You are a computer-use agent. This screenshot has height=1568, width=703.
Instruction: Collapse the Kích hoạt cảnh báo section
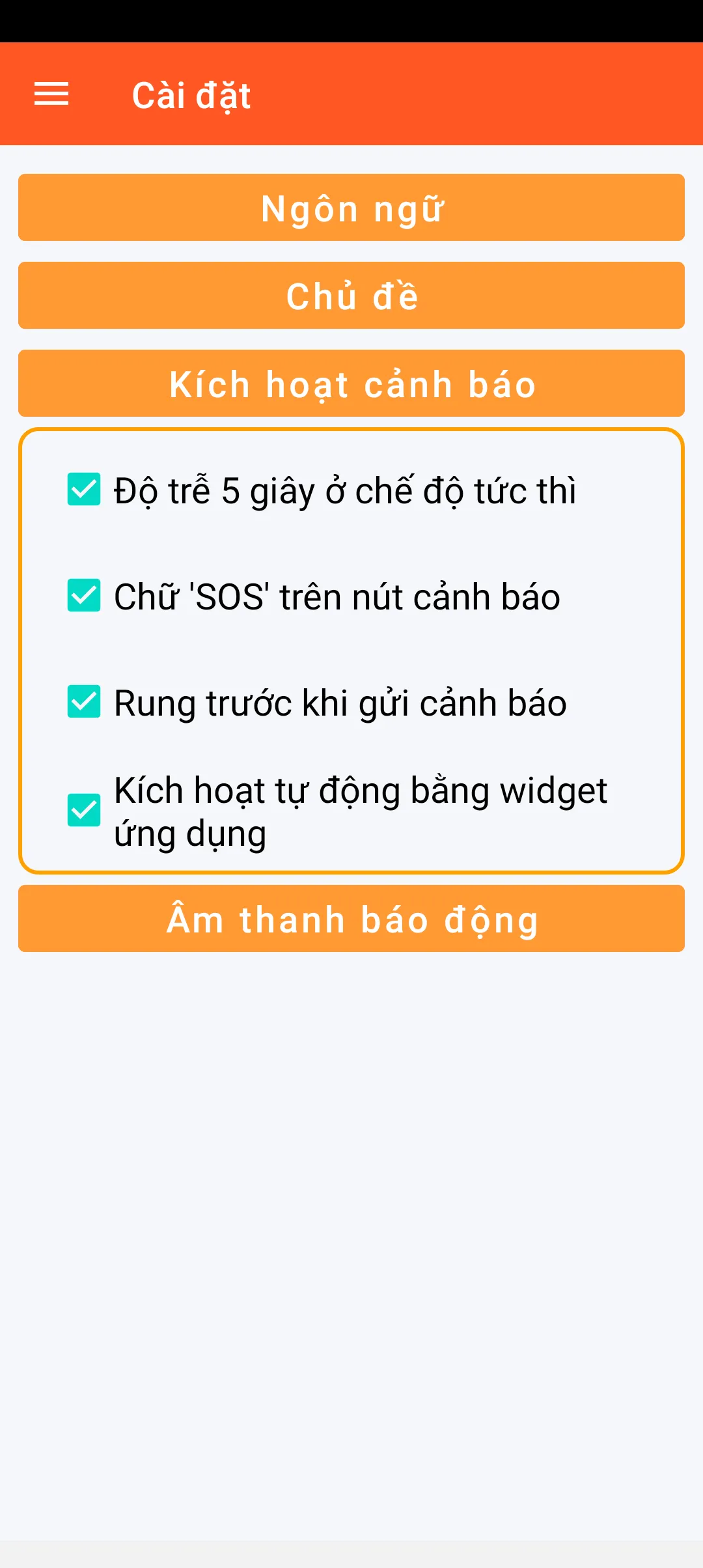pos(351,384)
